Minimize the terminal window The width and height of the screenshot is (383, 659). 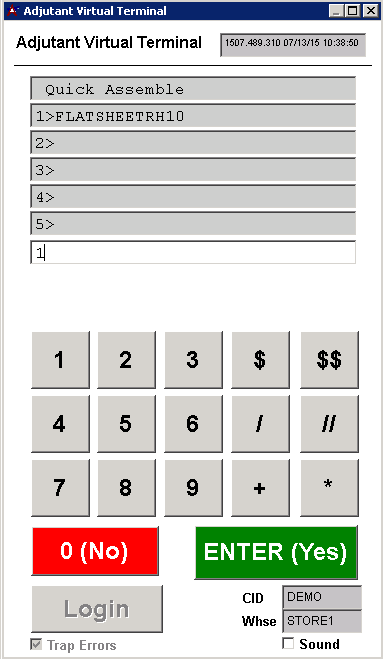336,11
